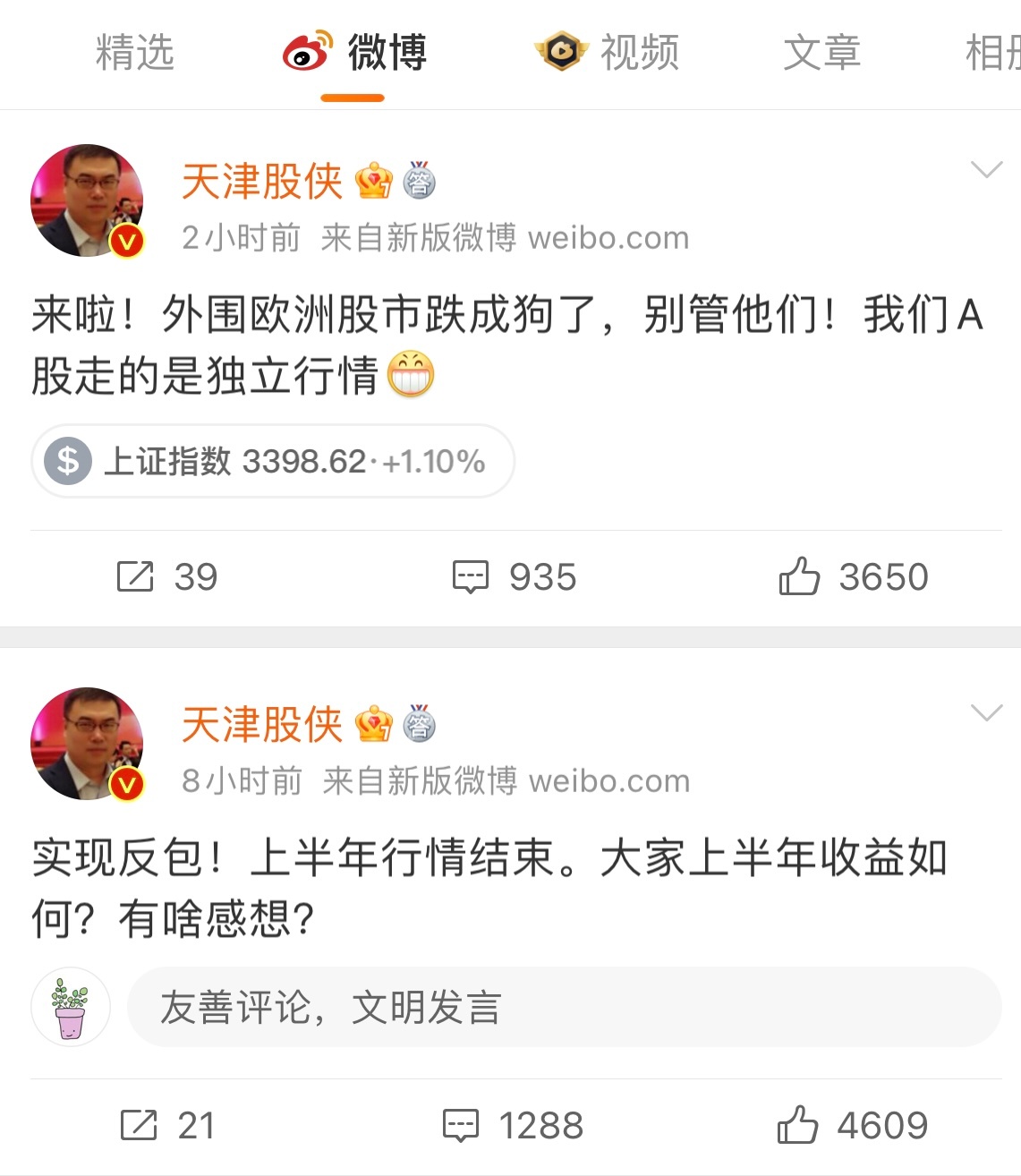Open the 文章 tab
1021x1176 pixels.
pos(821,53)
